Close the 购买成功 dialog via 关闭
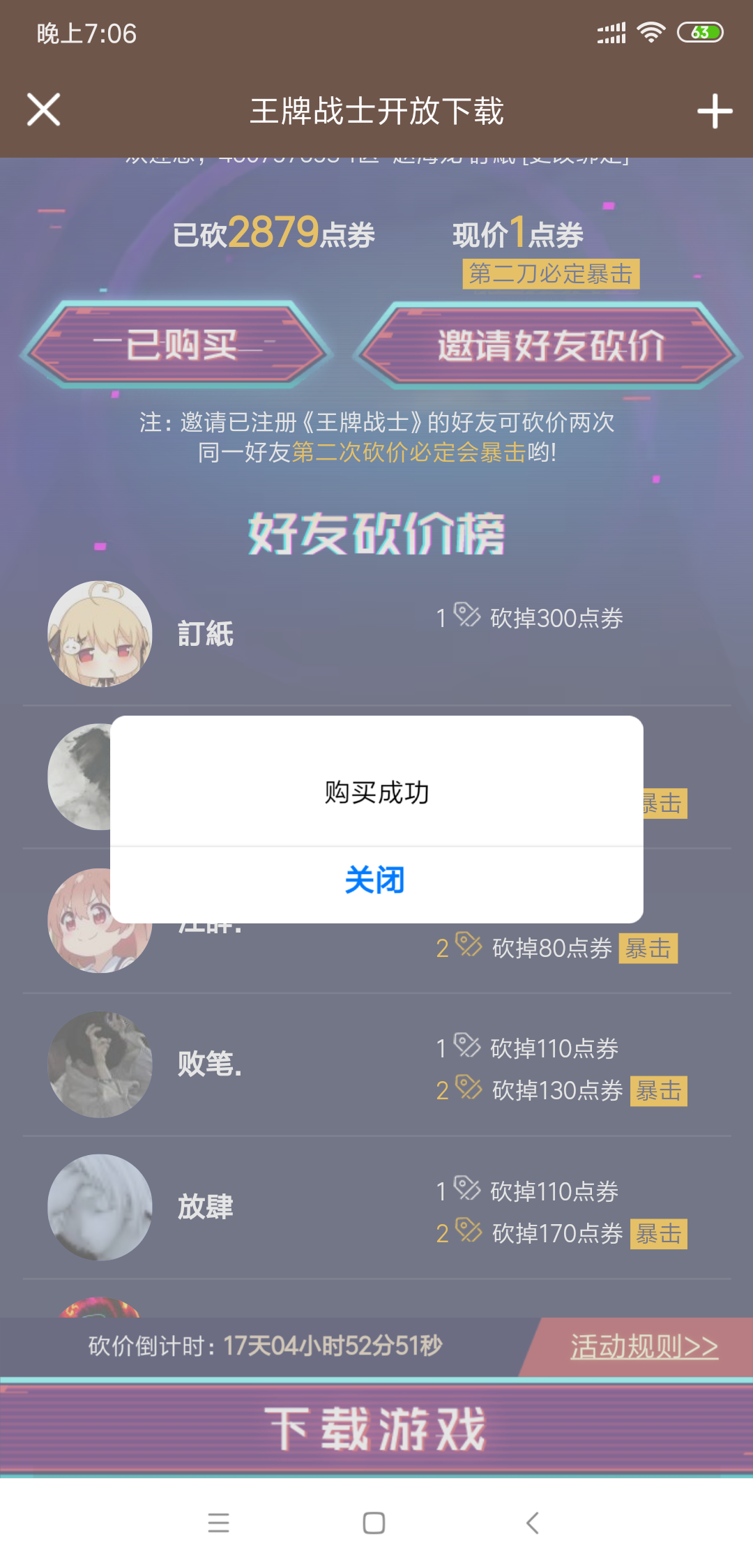Image resolution: width=753 pixels, height=1568 pixels. [376, 880]
